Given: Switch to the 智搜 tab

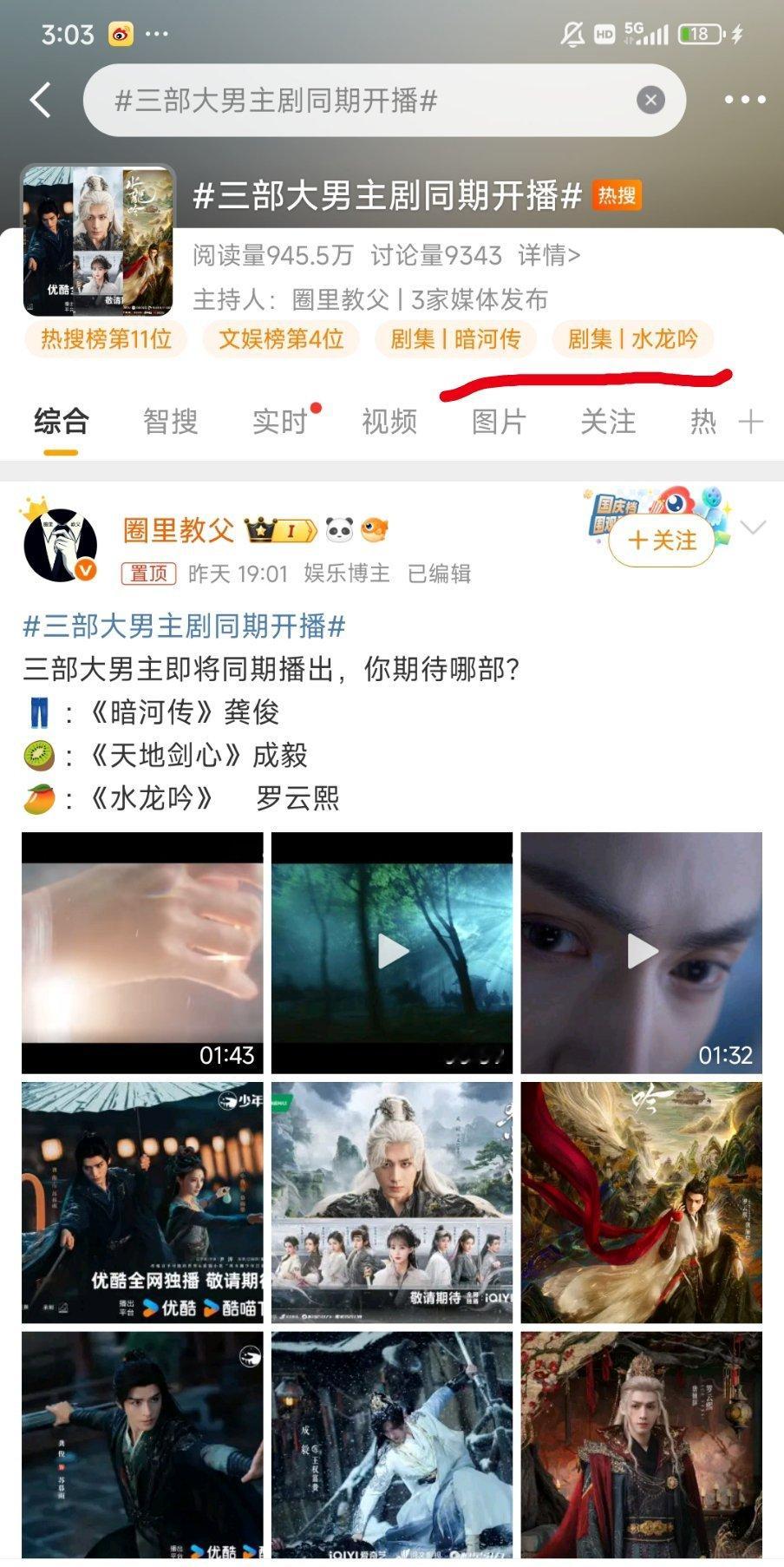Looking at the screenshot, I should pos(171,422).
